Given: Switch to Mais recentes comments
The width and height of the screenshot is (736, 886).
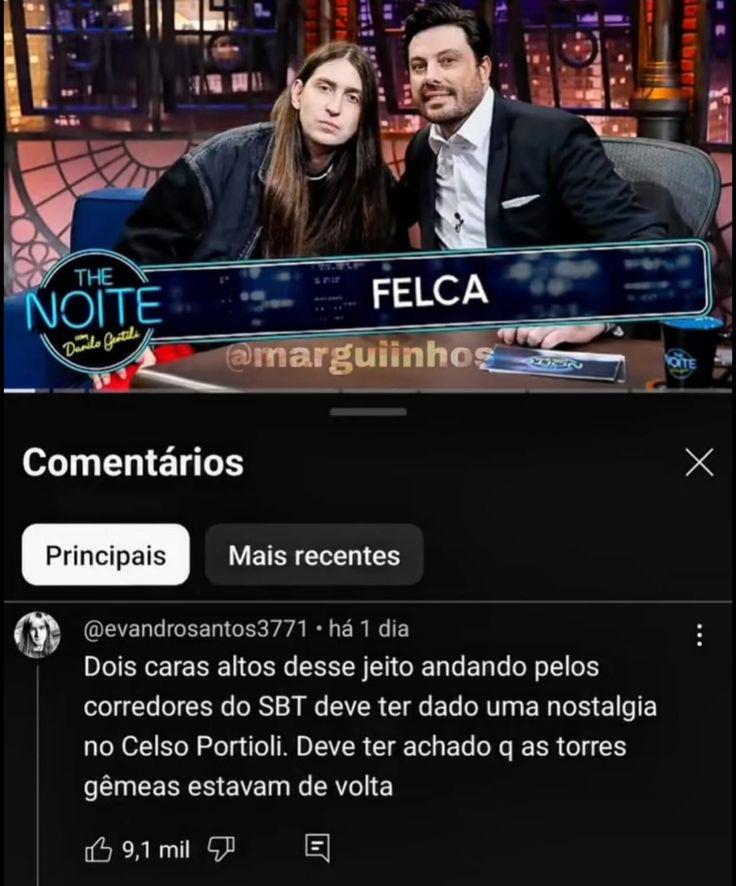Looking at the screenshot, I should pos(314,555).
